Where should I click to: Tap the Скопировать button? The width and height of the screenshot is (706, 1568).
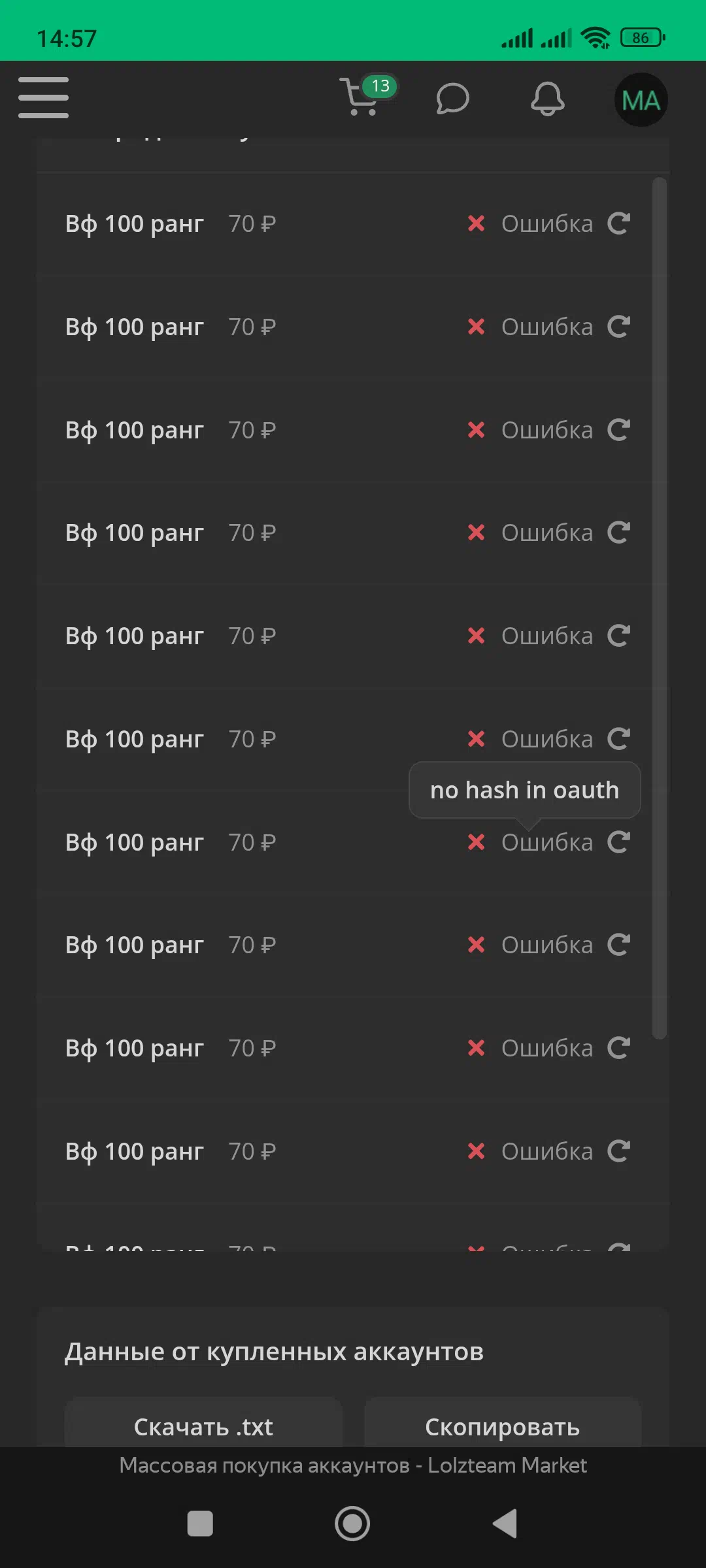[502, 1426]
